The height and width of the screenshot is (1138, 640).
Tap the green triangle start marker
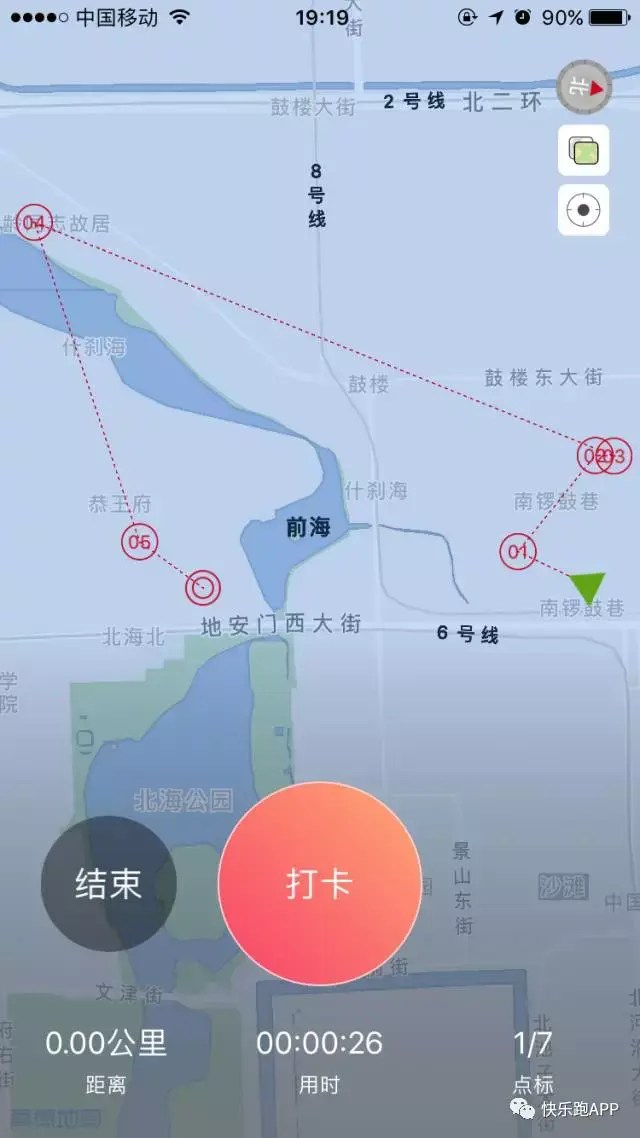(587, 586)
